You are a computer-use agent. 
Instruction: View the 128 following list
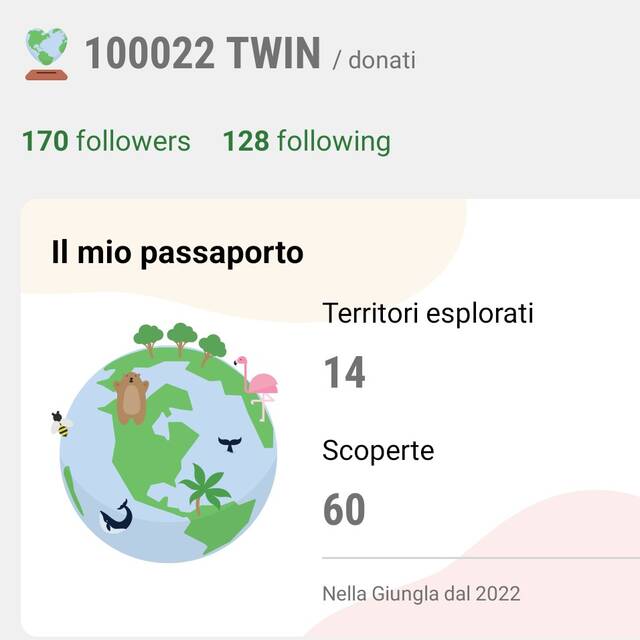(x=306, y=141)
